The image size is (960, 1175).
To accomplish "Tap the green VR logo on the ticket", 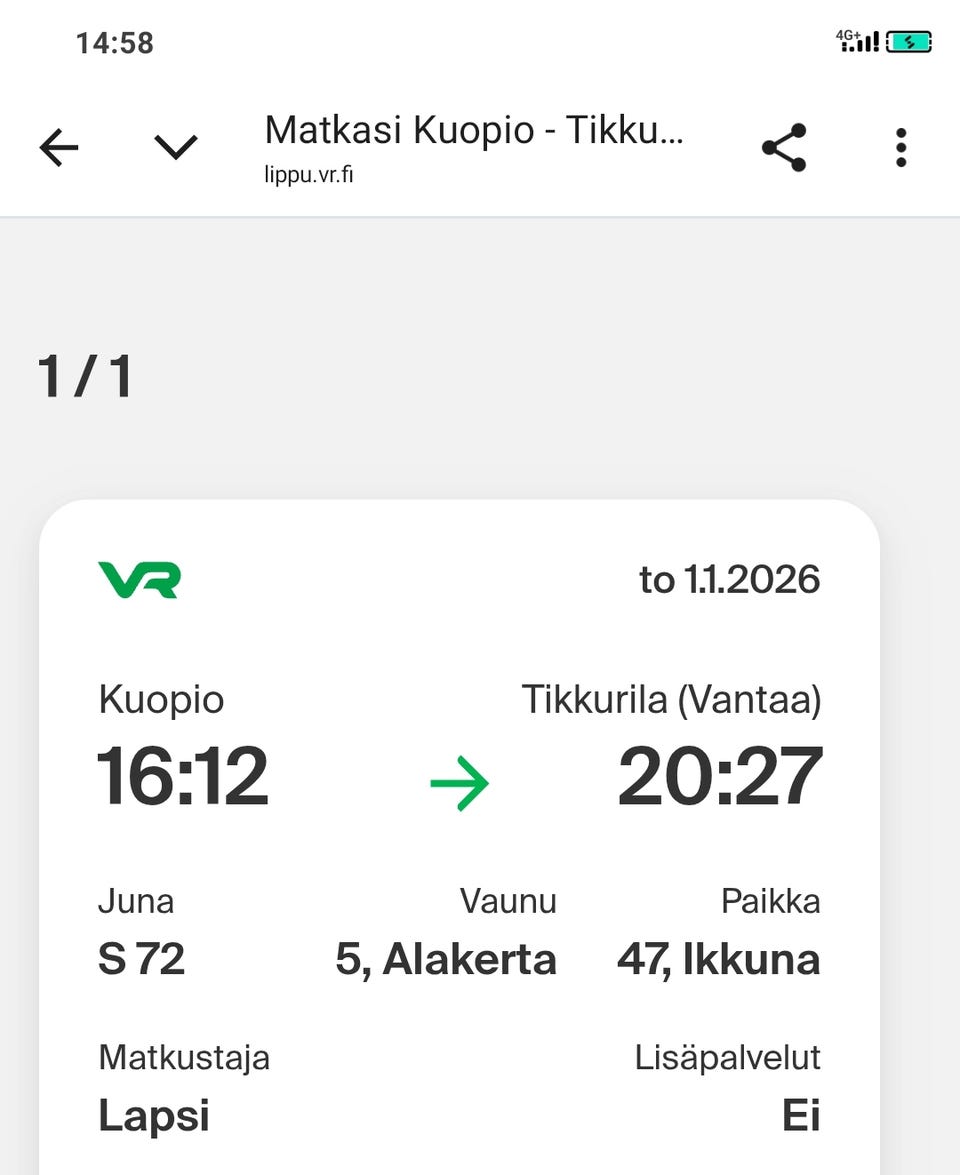I will point(139,578).
